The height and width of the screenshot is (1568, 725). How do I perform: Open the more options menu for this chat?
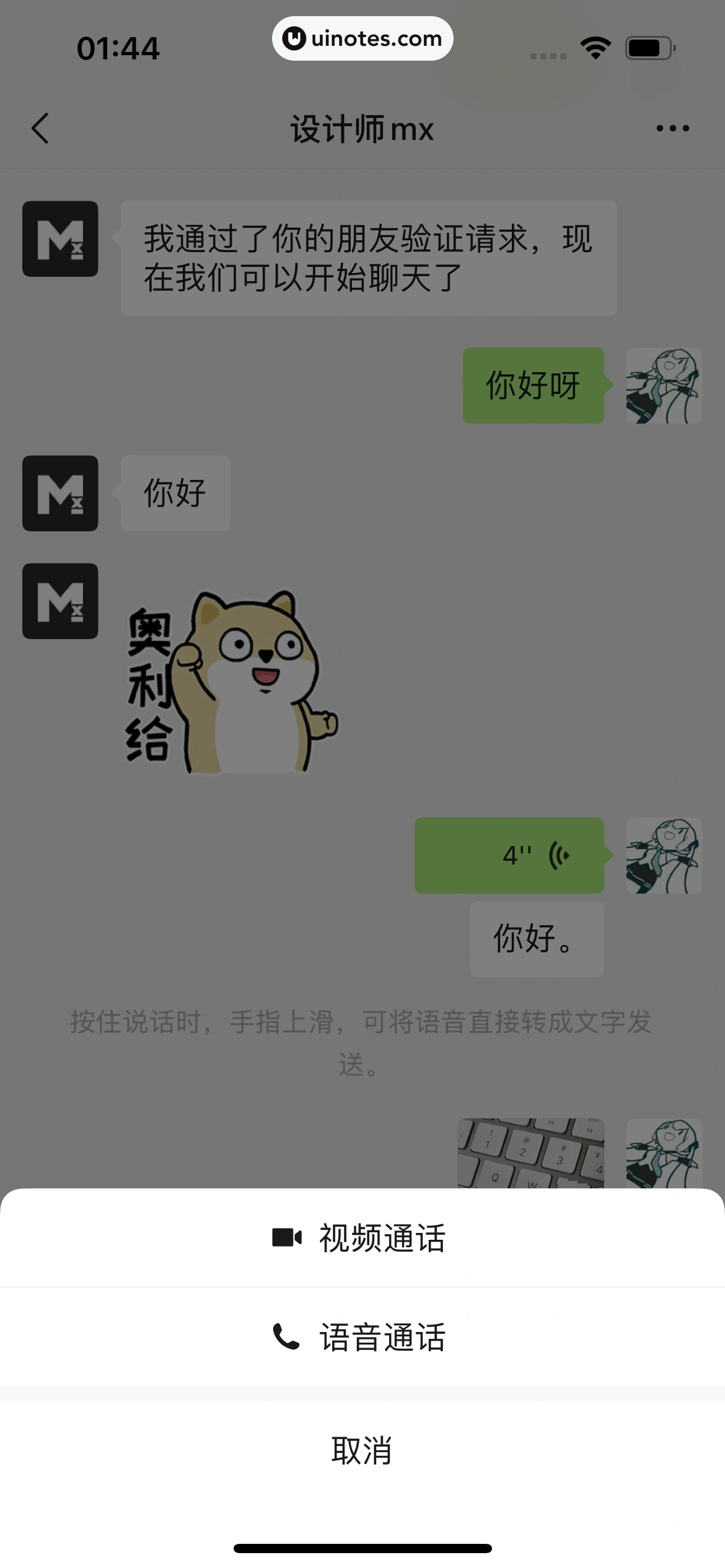pyautogui.click(x=672, y=128)
